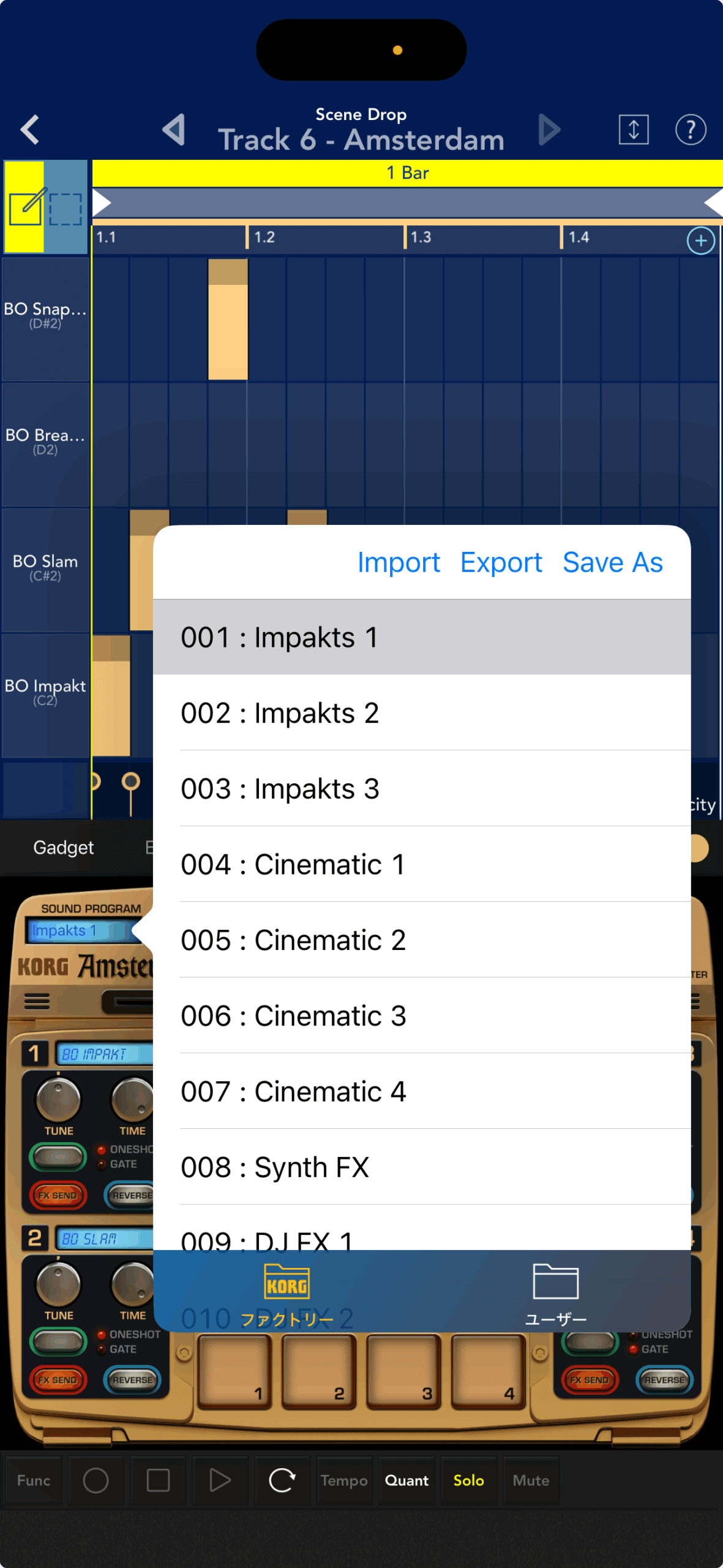
Task: Tap Export in the program popup
Action: 501,562
